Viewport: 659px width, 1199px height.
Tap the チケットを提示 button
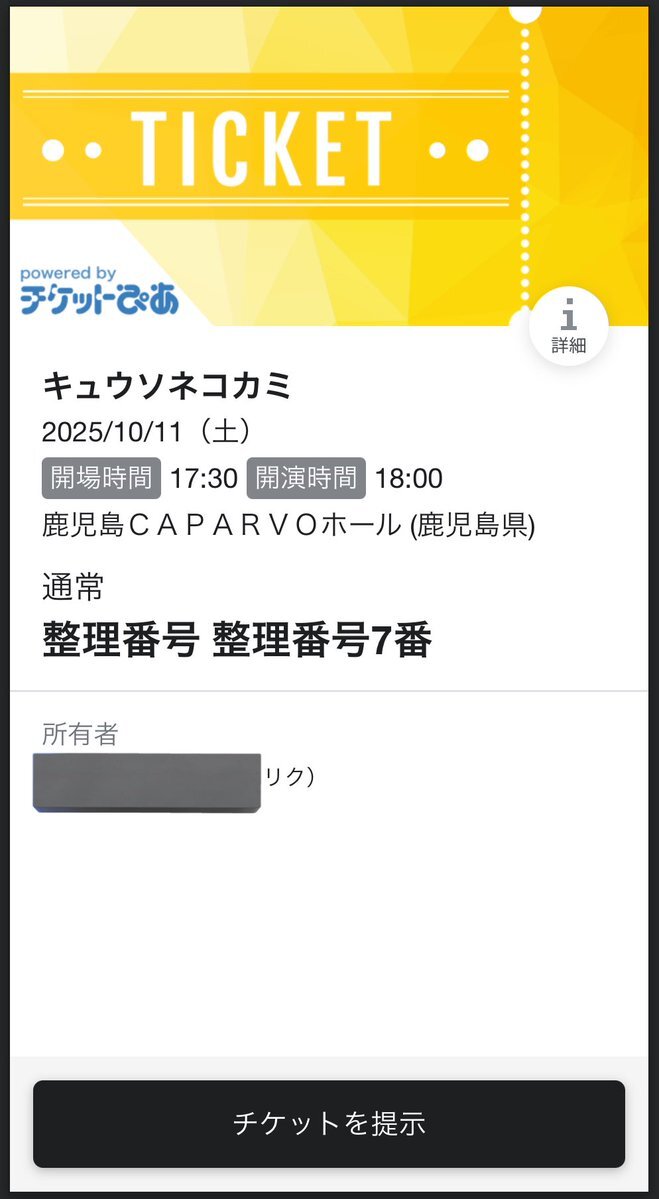click(x=329, y=1124)
